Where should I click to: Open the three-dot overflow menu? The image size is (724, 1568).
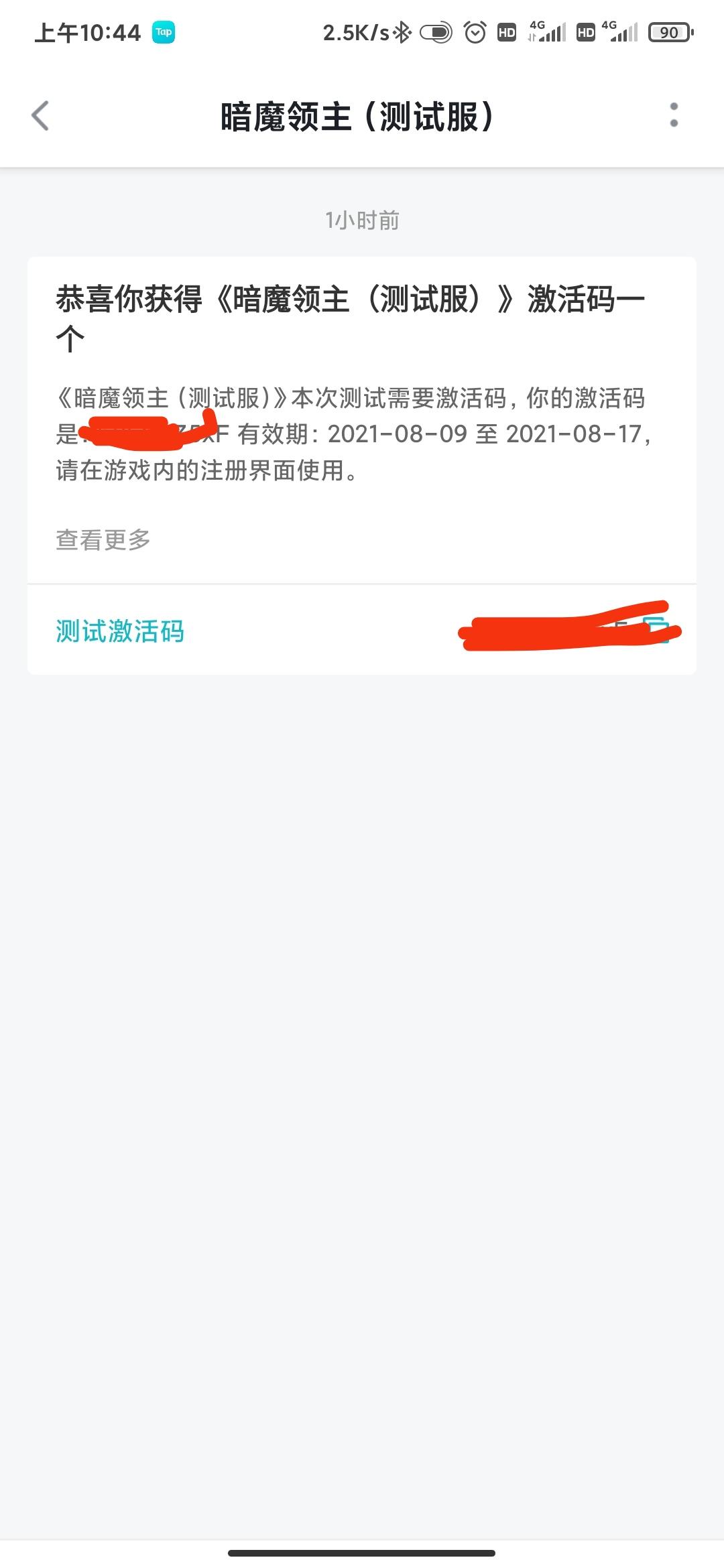tap(674, 115)
